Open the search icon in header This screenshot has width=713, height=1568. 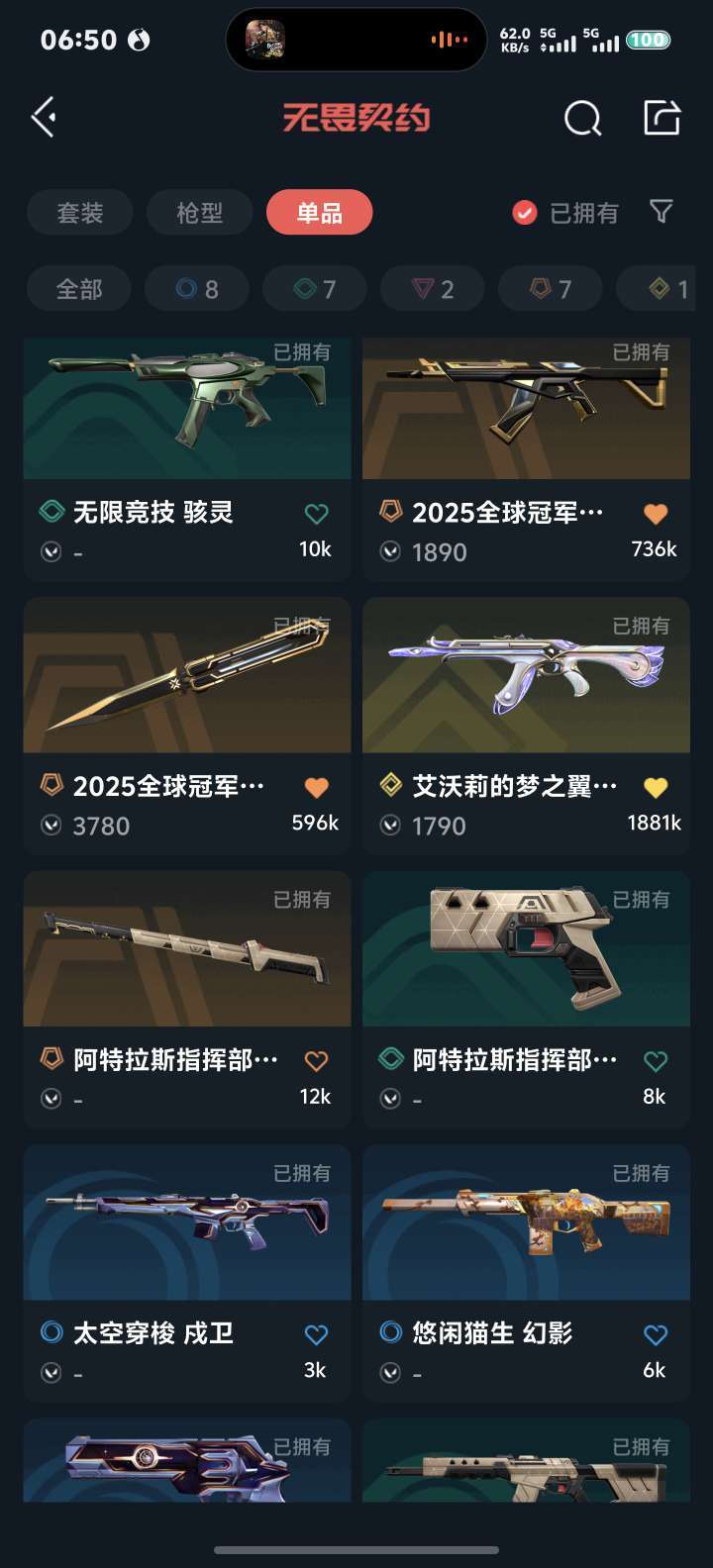point(582,119)
